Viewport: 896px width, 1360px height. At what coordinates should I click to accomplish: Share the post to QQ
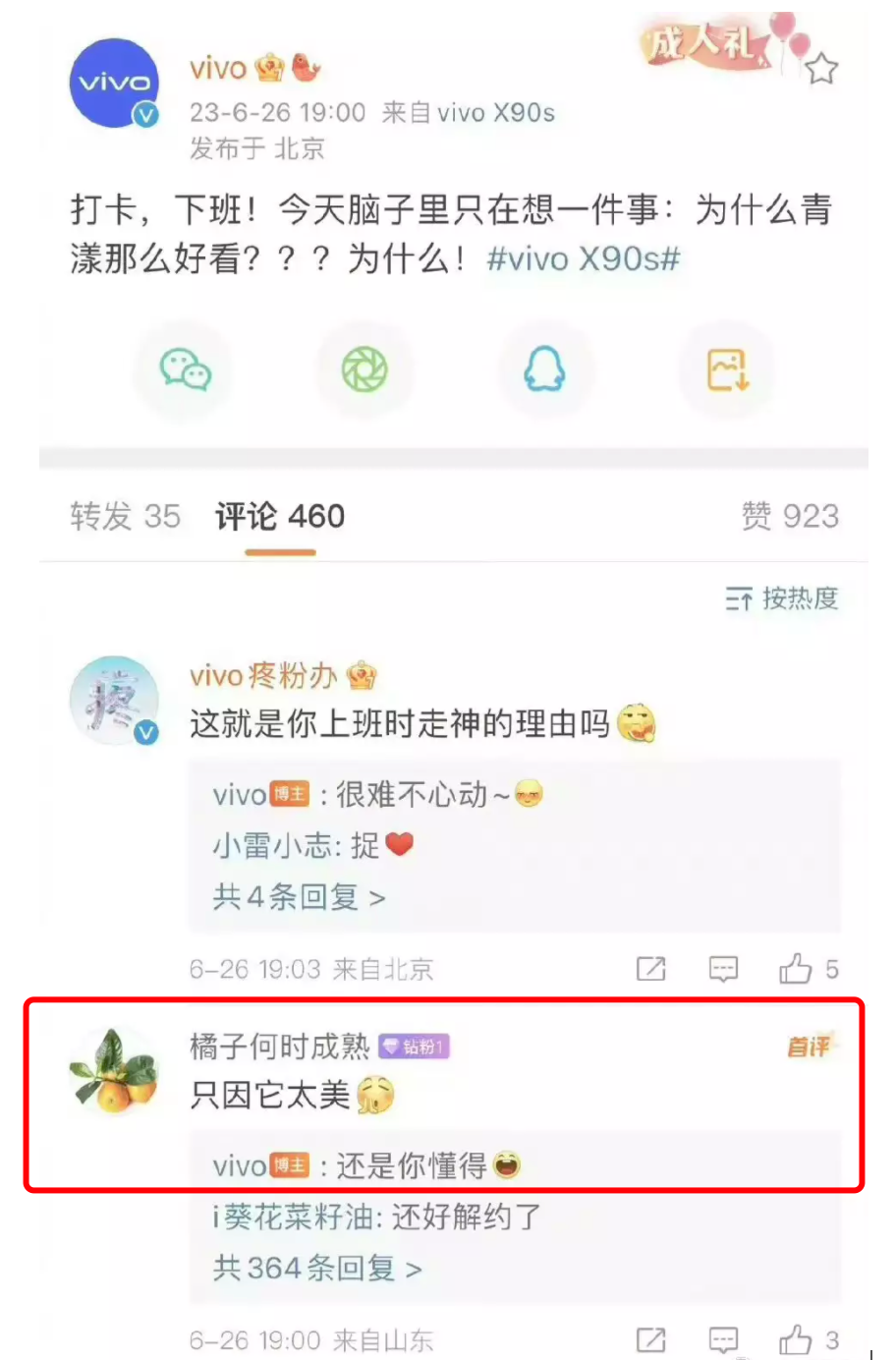544,370
